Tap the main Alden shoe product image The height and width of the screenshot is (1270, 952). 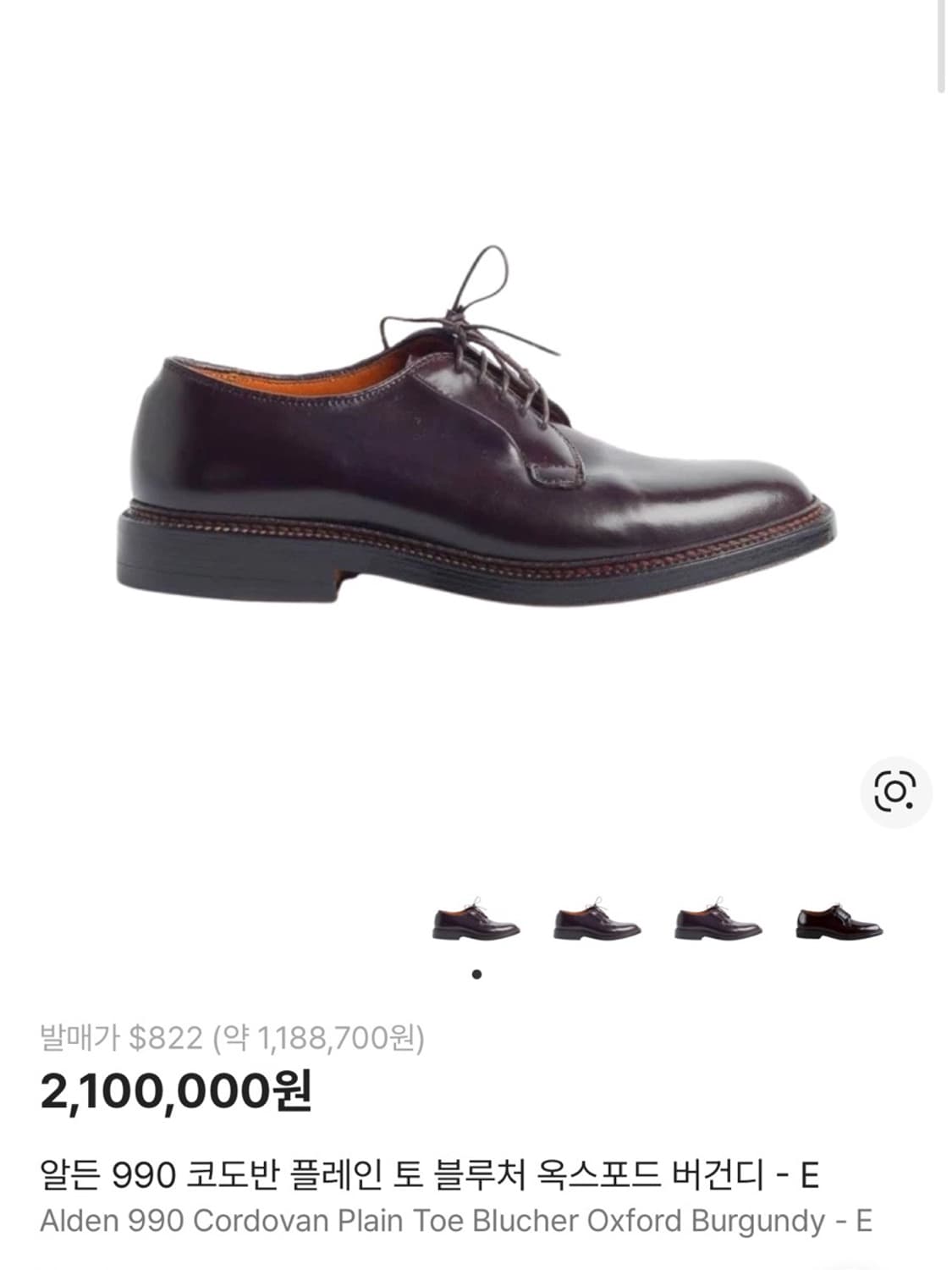point(474,440)
